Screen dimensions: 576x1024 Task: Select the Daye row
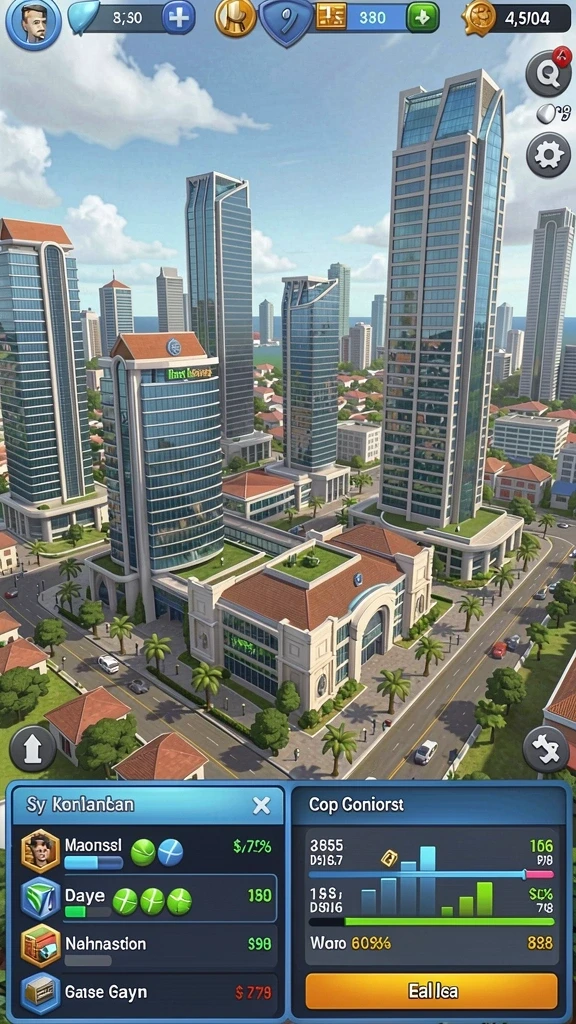coord(148,899)
